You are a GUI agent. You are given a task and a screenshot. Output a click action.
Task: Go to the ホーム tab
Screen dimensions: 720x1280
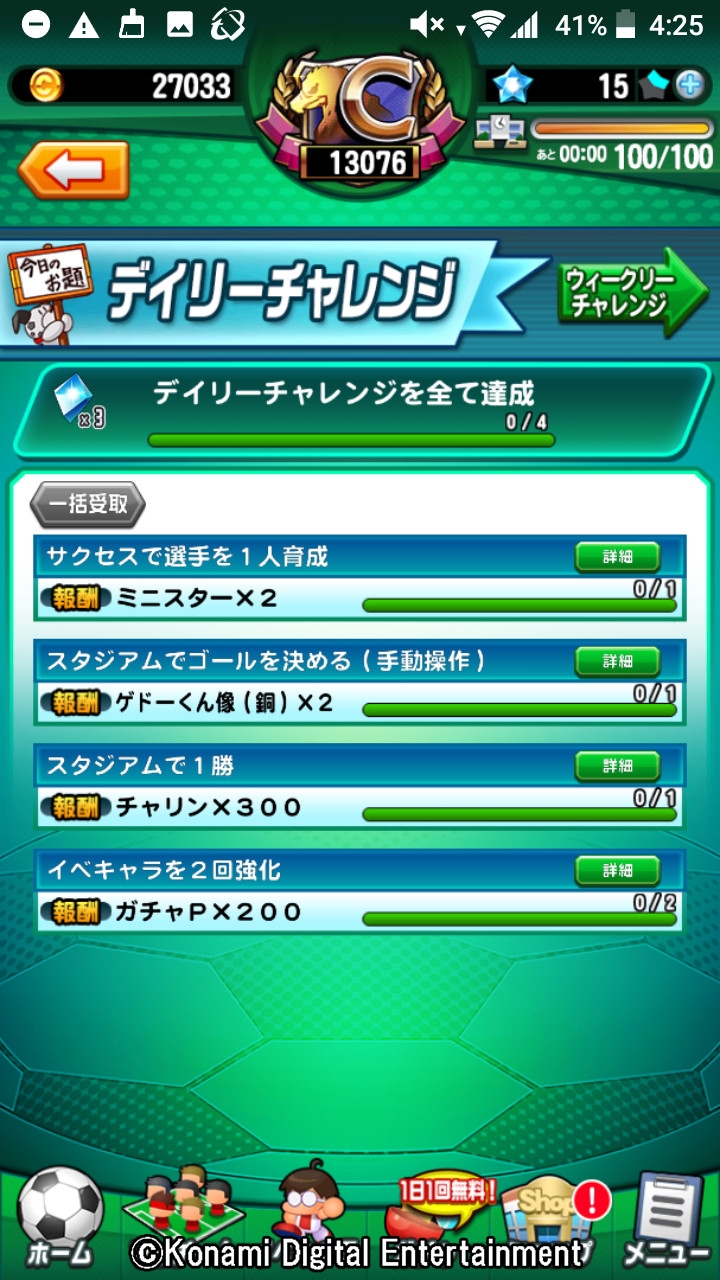[x=60, y=1217]
